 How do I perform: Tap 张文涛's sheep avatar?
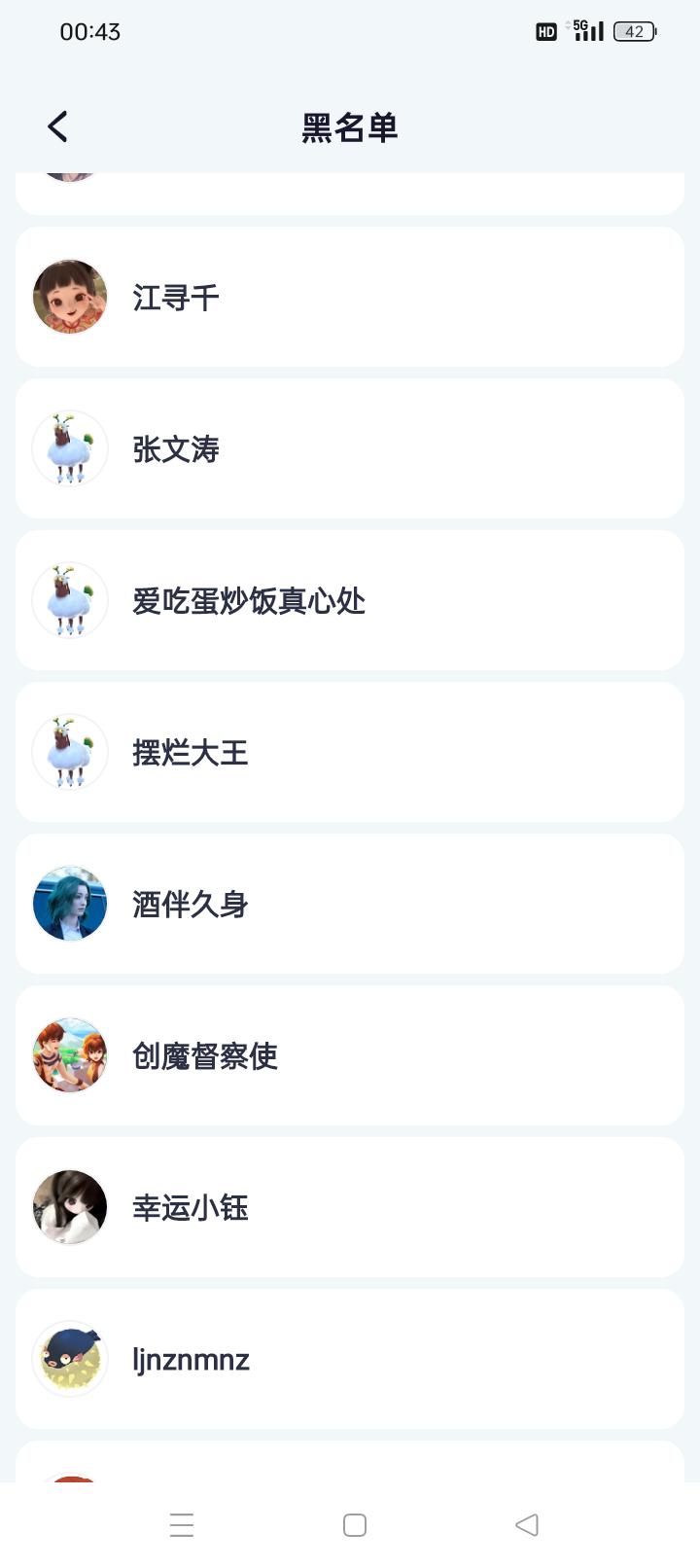pos(69,448)
